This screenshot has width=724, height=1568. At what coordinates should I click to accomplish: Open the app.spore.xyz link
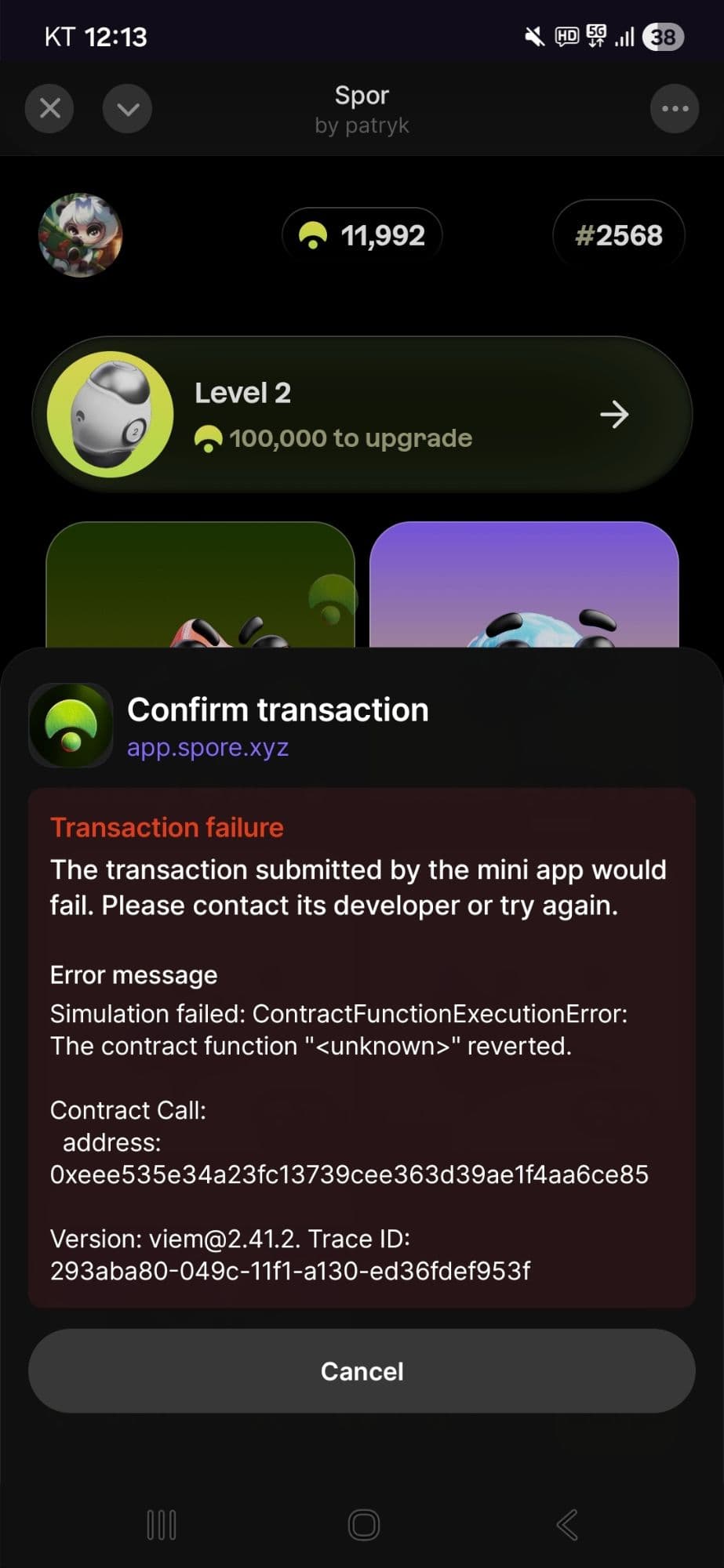tap(208, 747)
